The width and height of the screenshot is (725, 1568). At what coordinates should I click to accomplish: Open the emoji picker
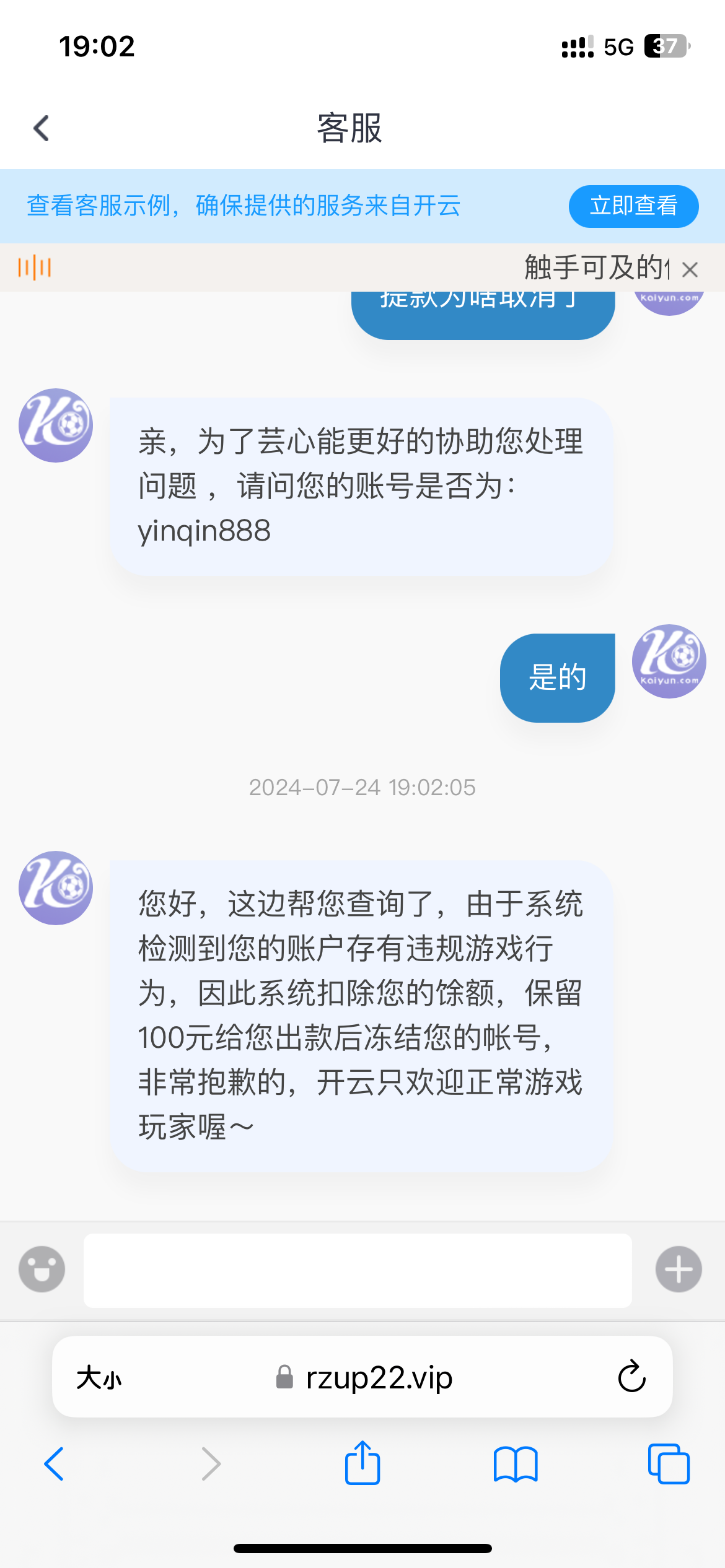click(42, 1269)
